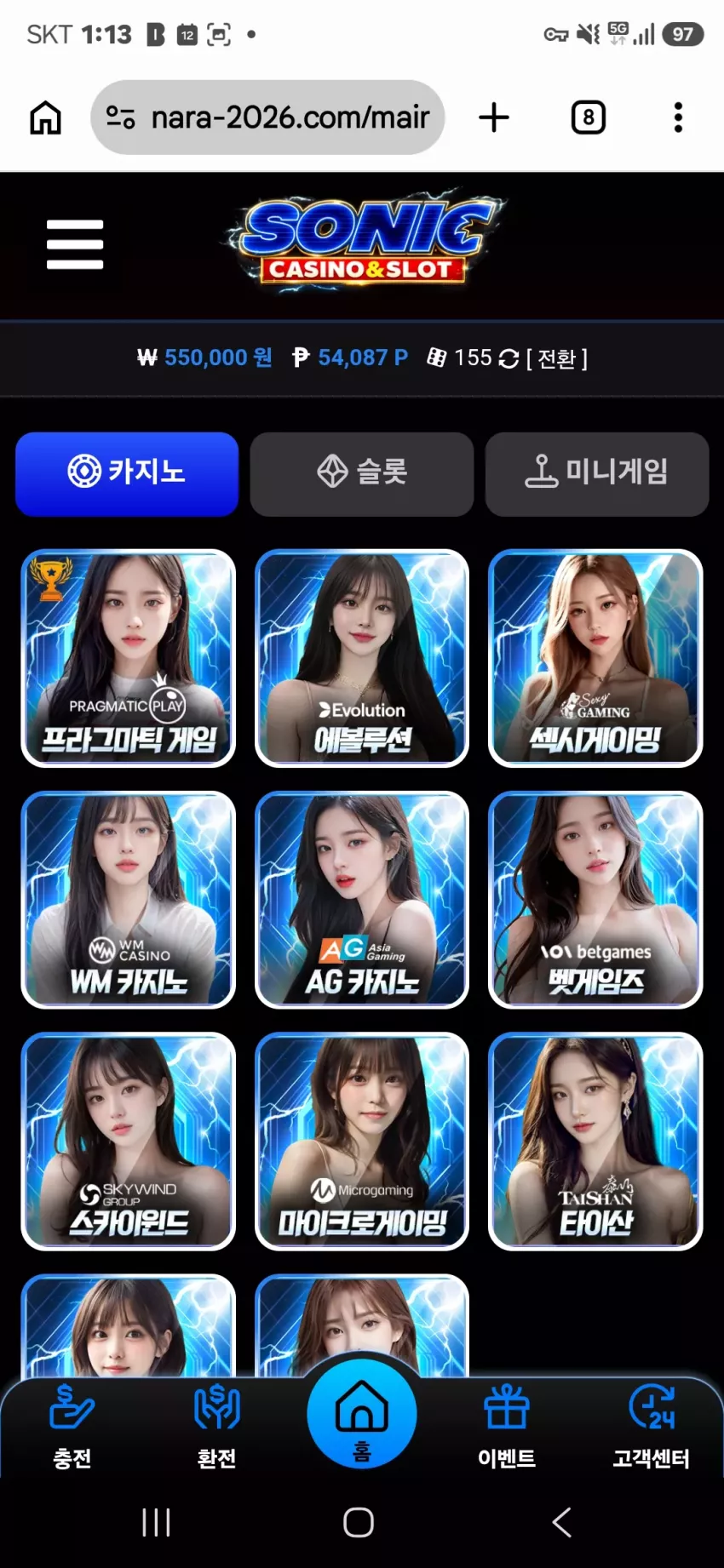Open the 타이산 tile
Viewport: 724px width, 1568px height.
pyautogui.click(x=595, y=1142)
